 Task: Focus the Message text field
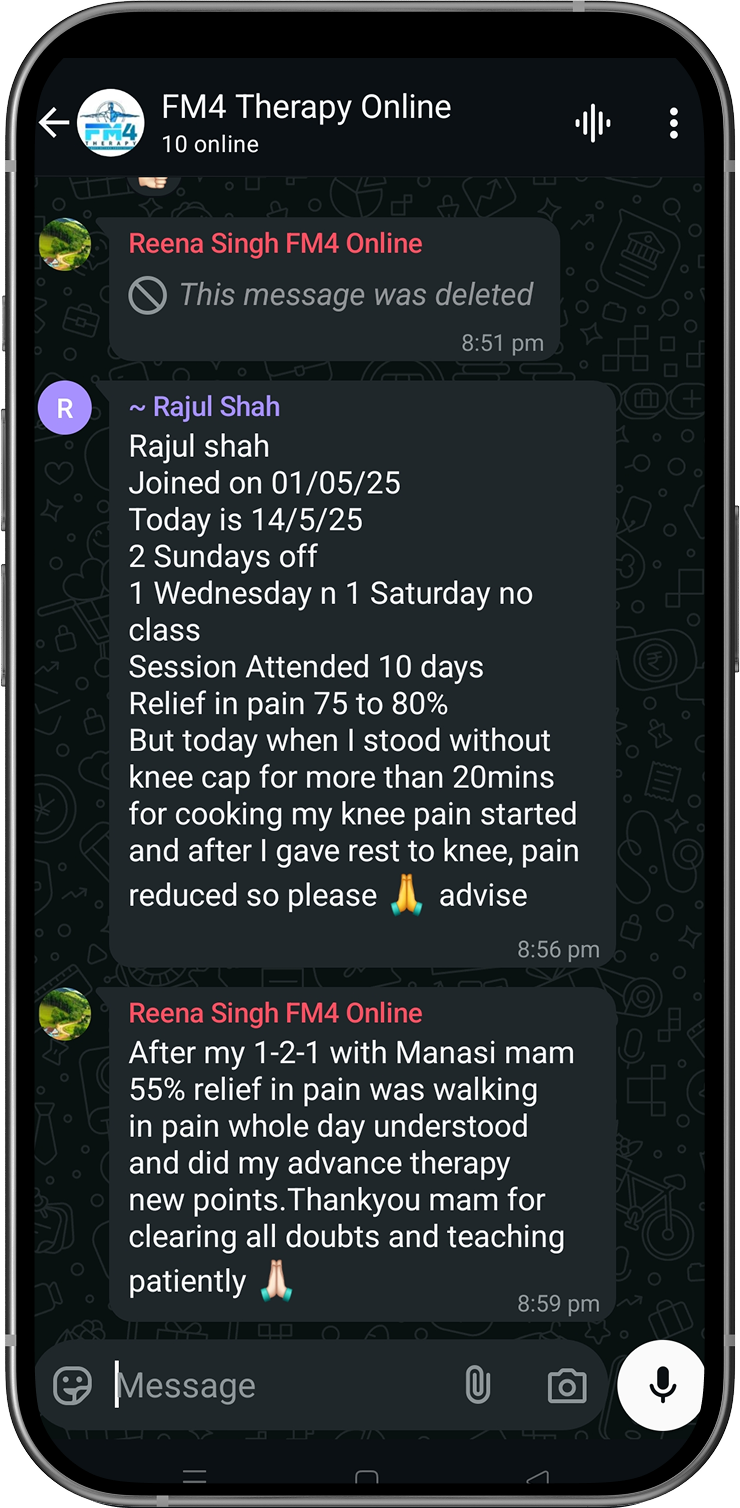point(280,1386)
